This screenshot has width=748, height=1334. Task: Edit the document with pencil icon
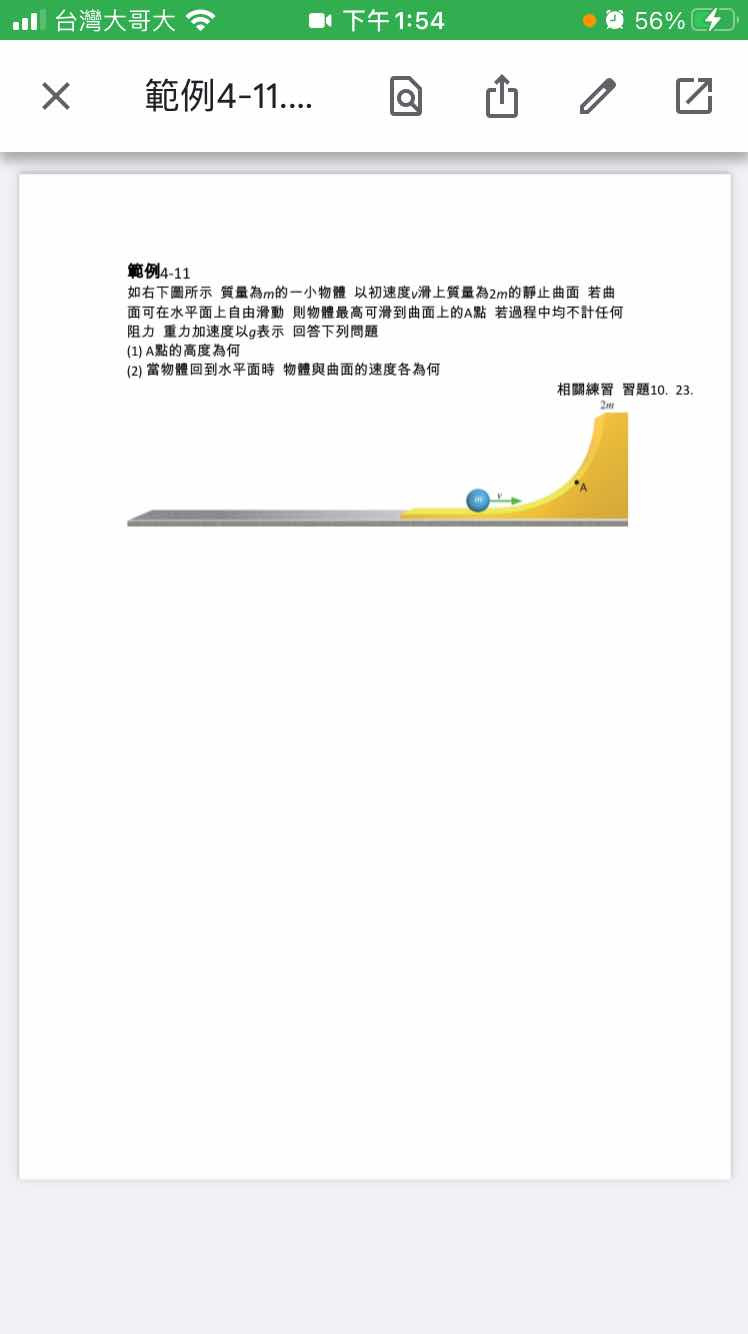(597, 97)
